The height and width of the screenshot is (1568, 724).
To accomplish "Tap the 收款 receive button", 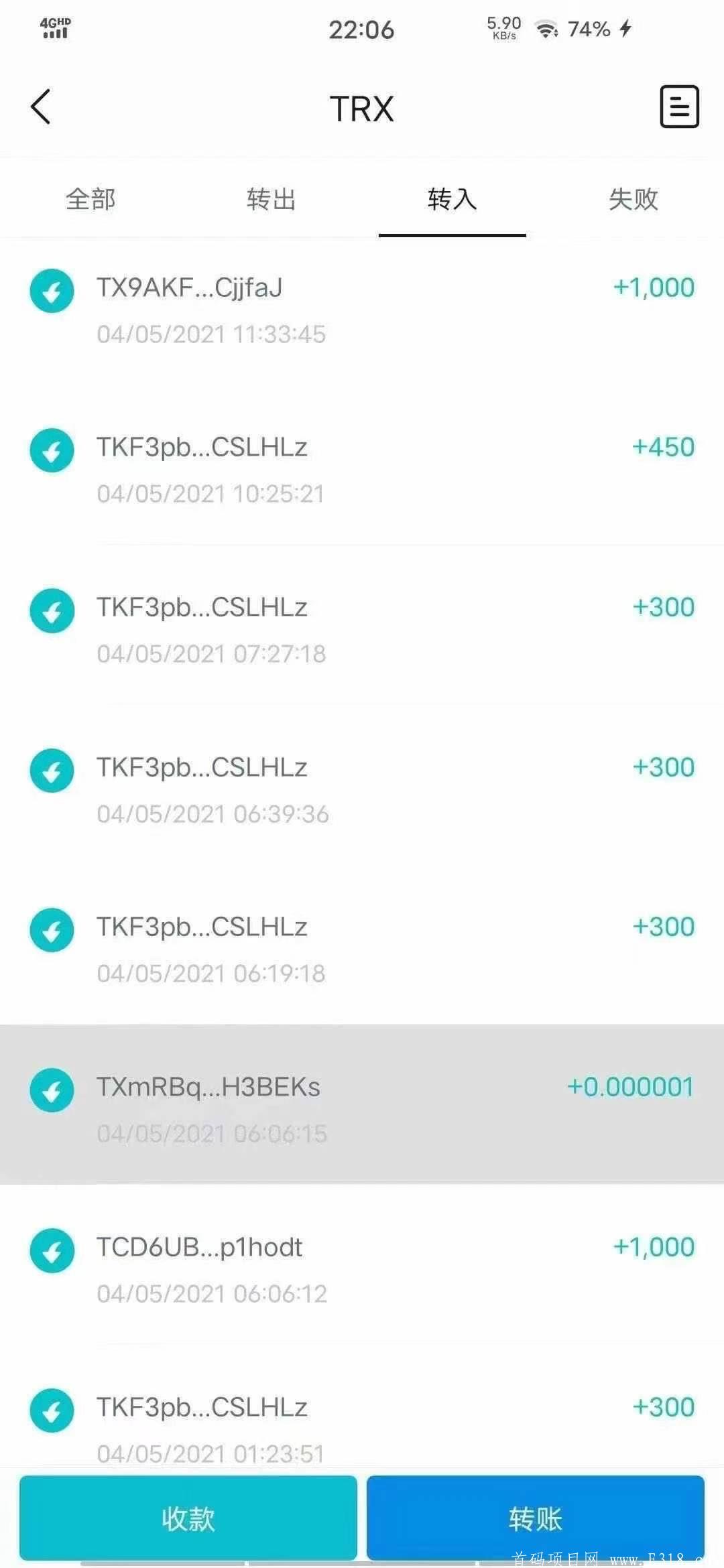I will click(188, 1518).
